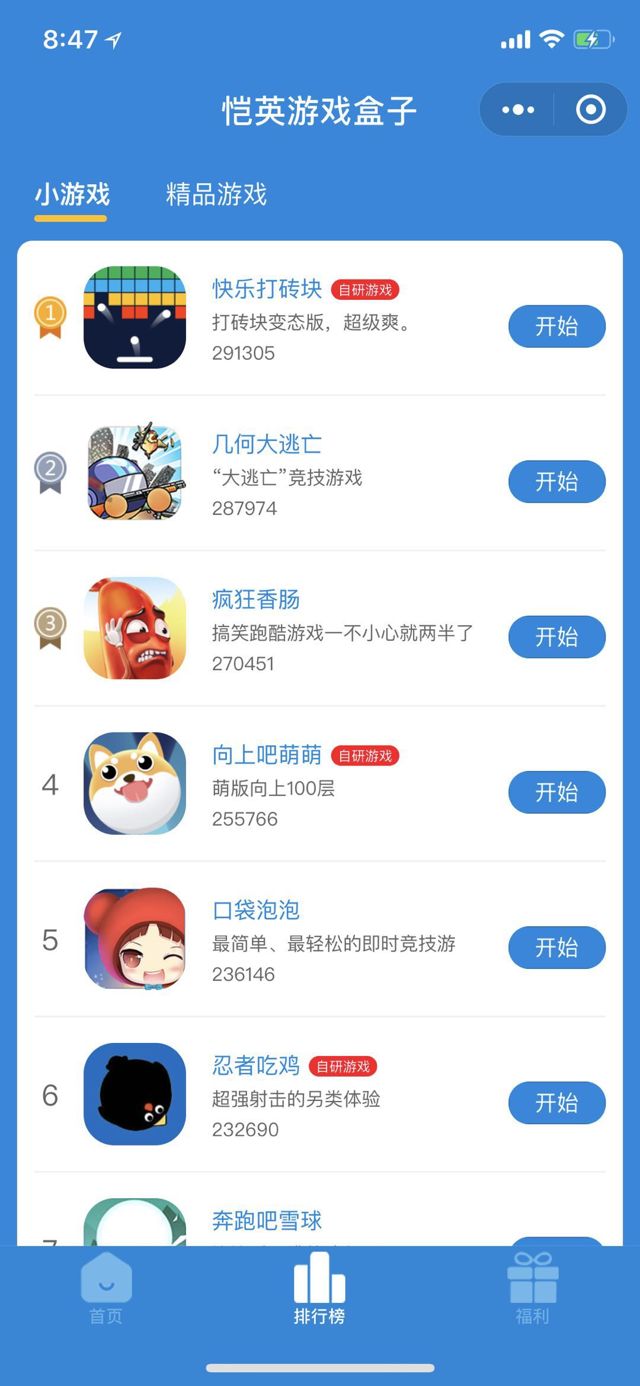Viewport: 640px width, 1386px height.
Task: Tap 开始 for 几何大逃亡
Action: point(557,481)
